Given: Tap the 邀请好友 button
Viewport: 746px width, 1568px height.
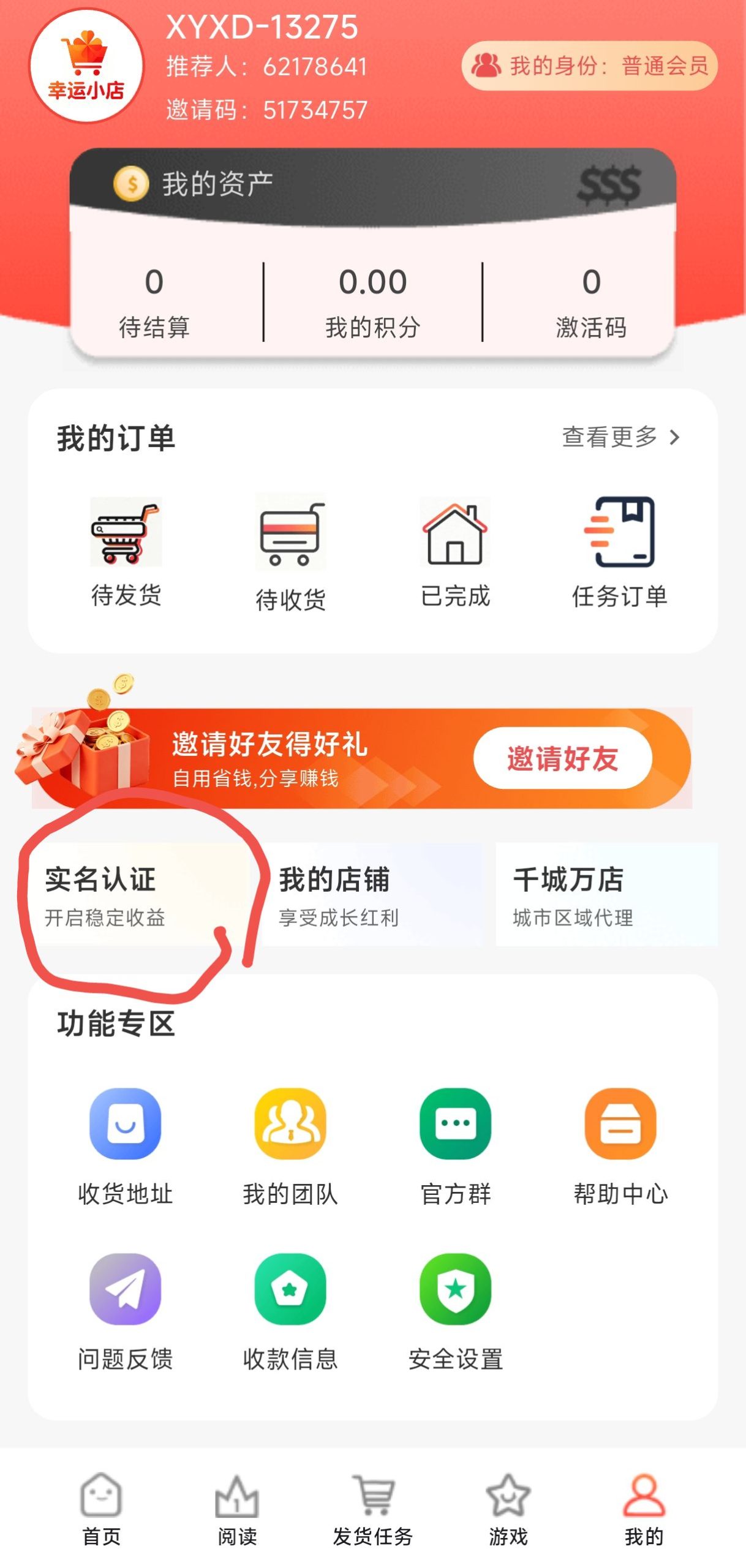Looking at the screenshot, I should tap(562, 758).
